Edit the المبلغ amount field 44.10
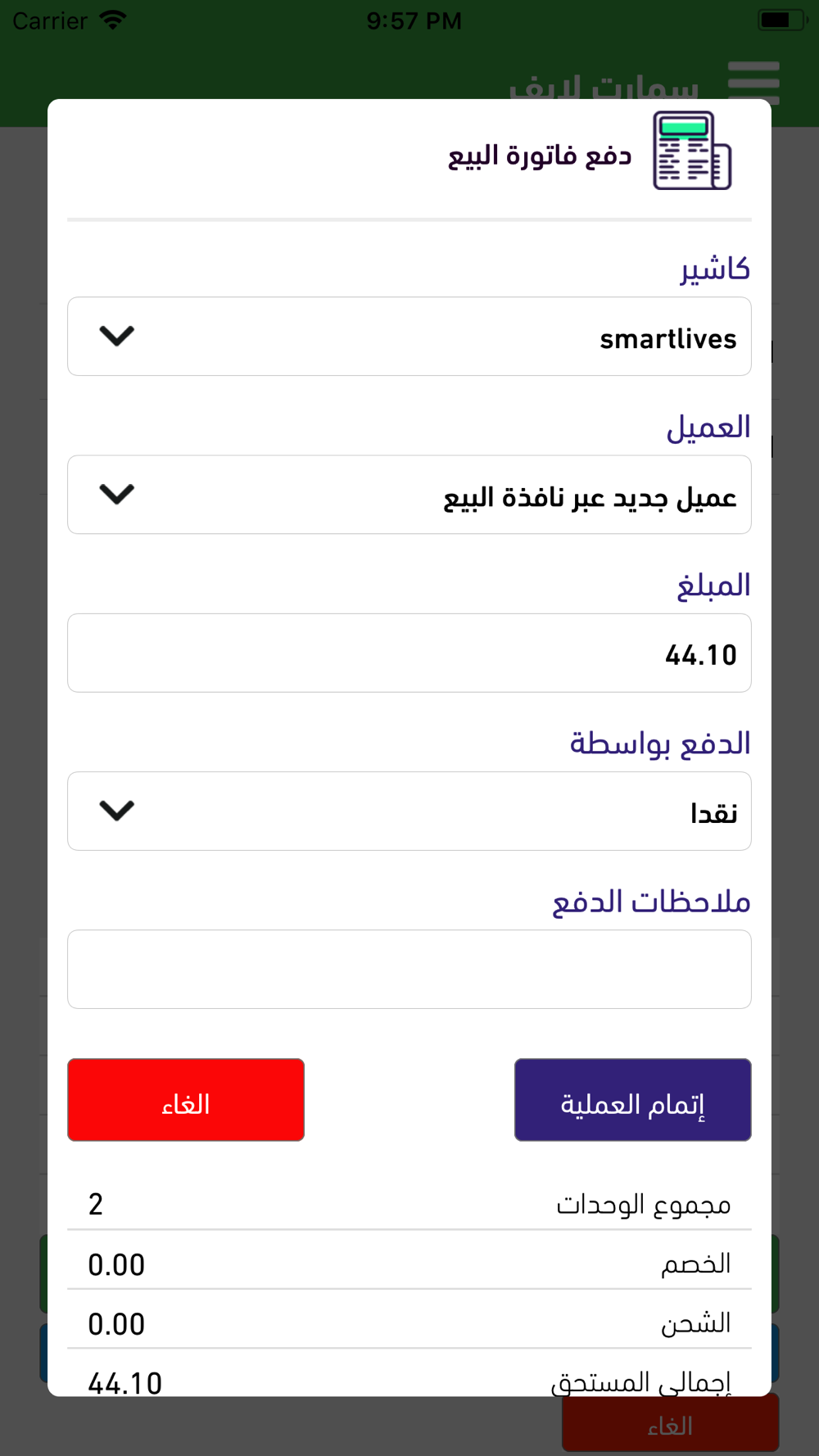The width and height of the screenshot is (819, 1456). [409, 653]
